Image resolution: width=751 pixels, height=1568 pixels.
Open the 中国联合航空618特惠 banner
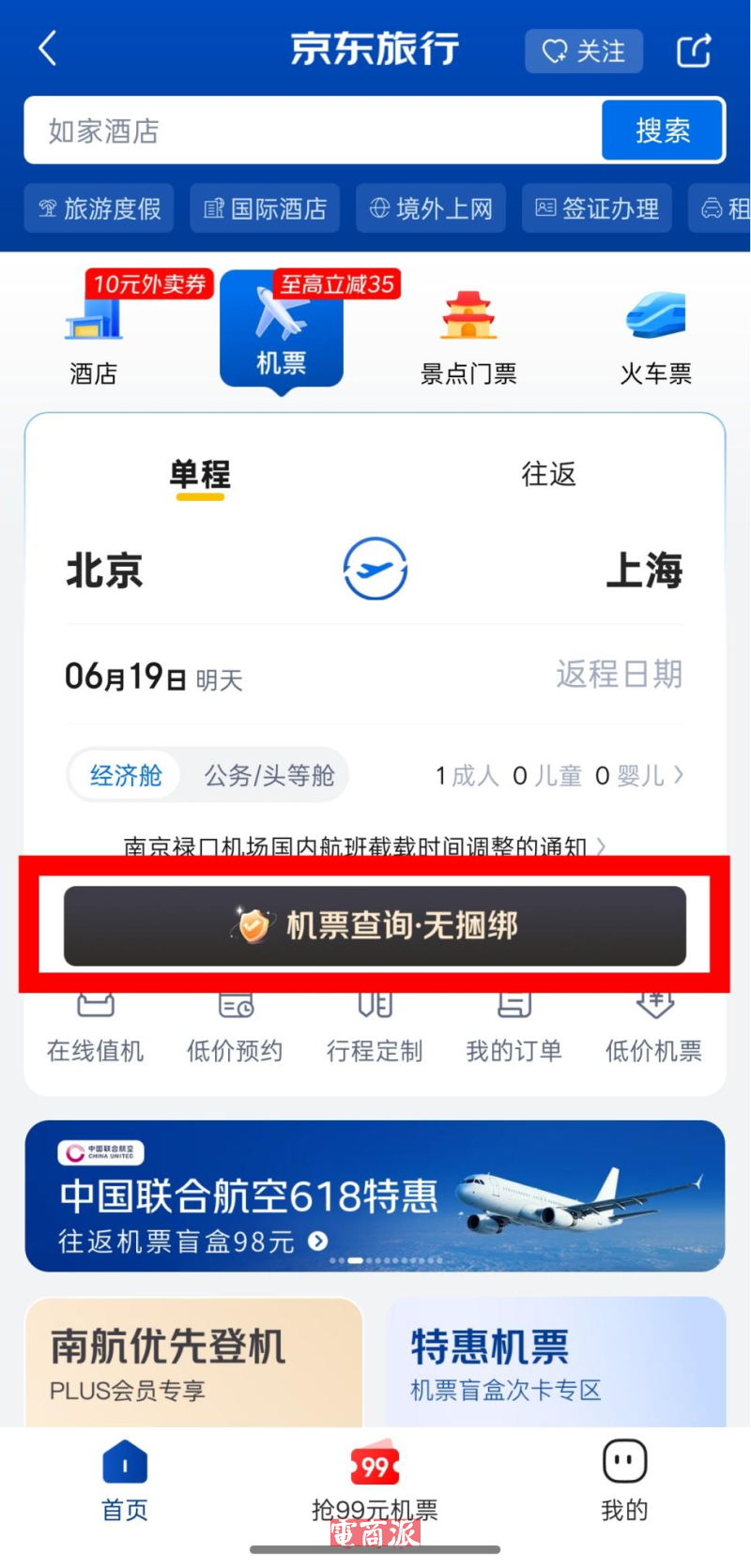click(x=375, y=1195)
